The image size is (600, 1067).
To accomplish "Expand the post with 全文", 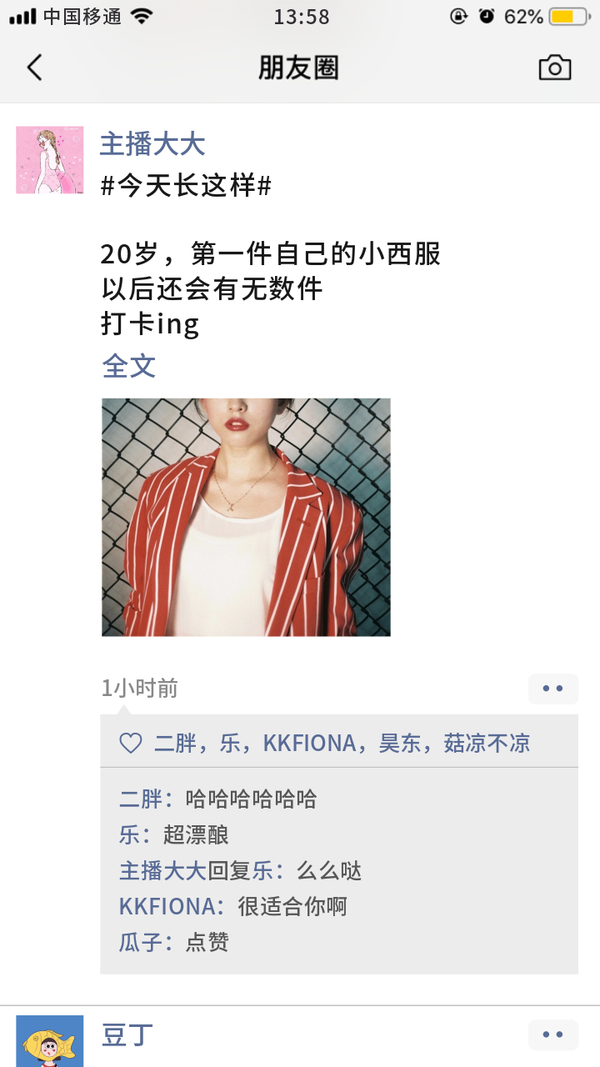I will click(129, 366).
